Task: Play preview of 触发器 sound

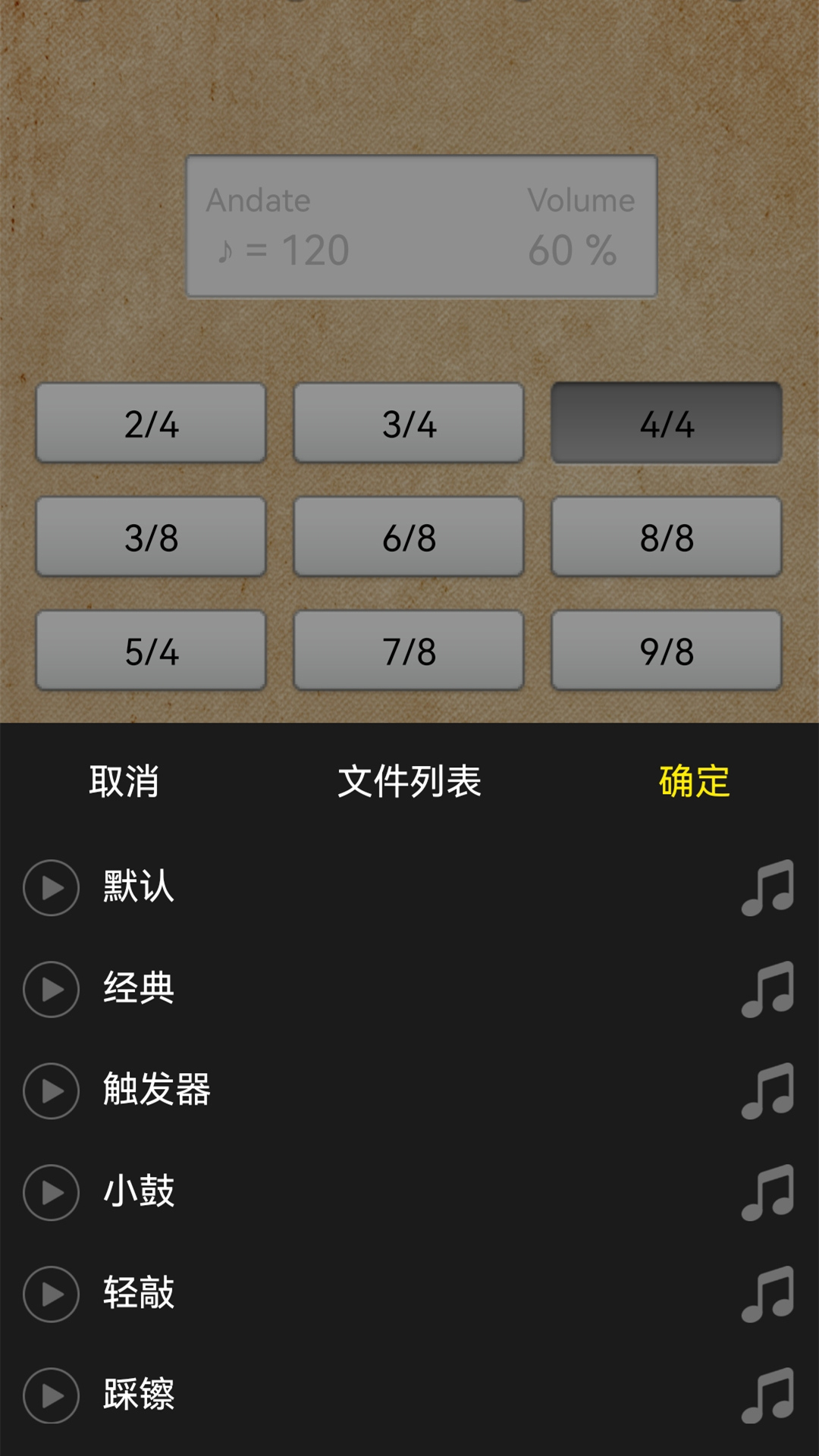Action: click(52, 1090)
